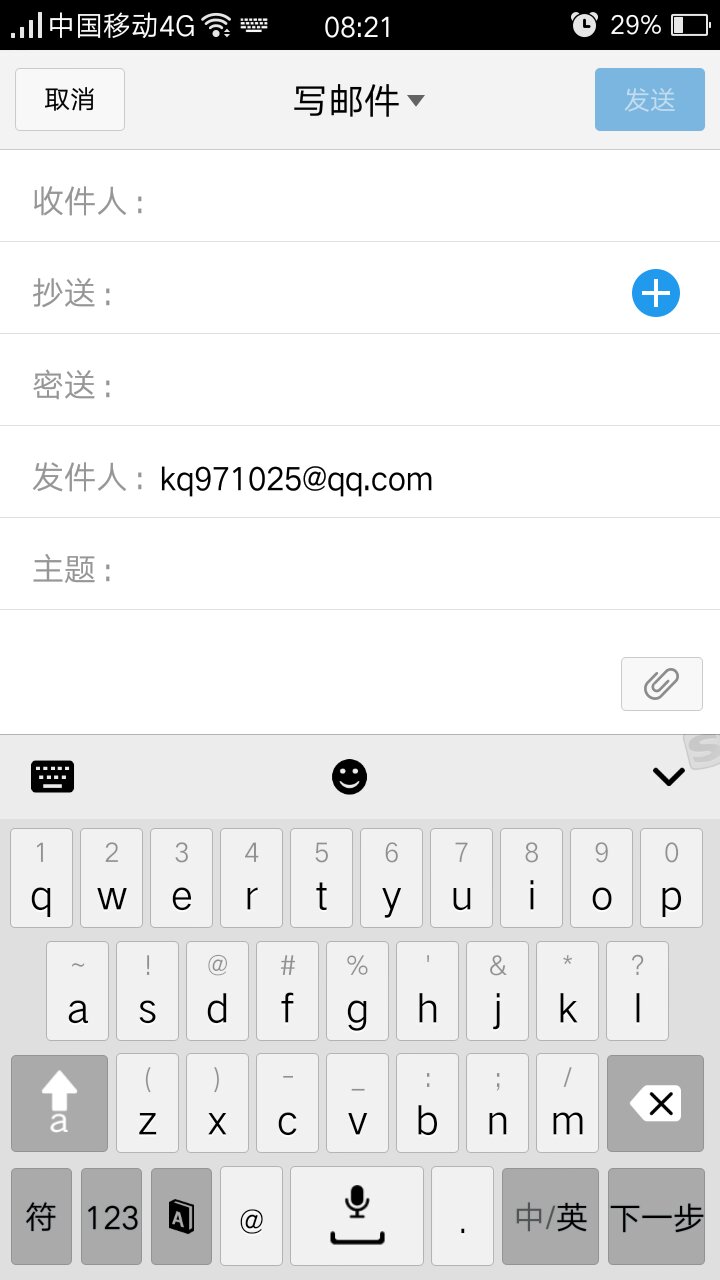The height and width of the screenshot is (1280, 720).
Task: Switch to number input with 123 key
Action: pyautogui.click(x=111, y=1216)
